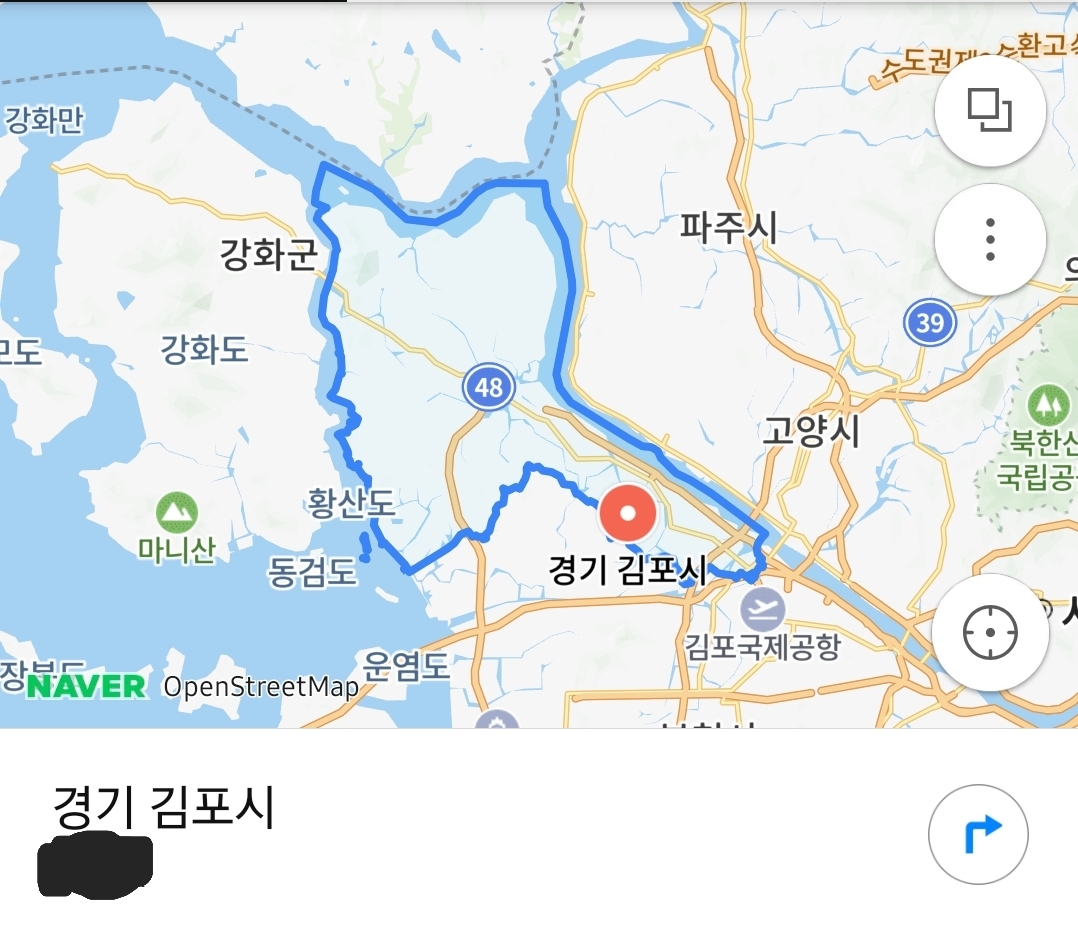Open the three-dot overflow menu

990,240
